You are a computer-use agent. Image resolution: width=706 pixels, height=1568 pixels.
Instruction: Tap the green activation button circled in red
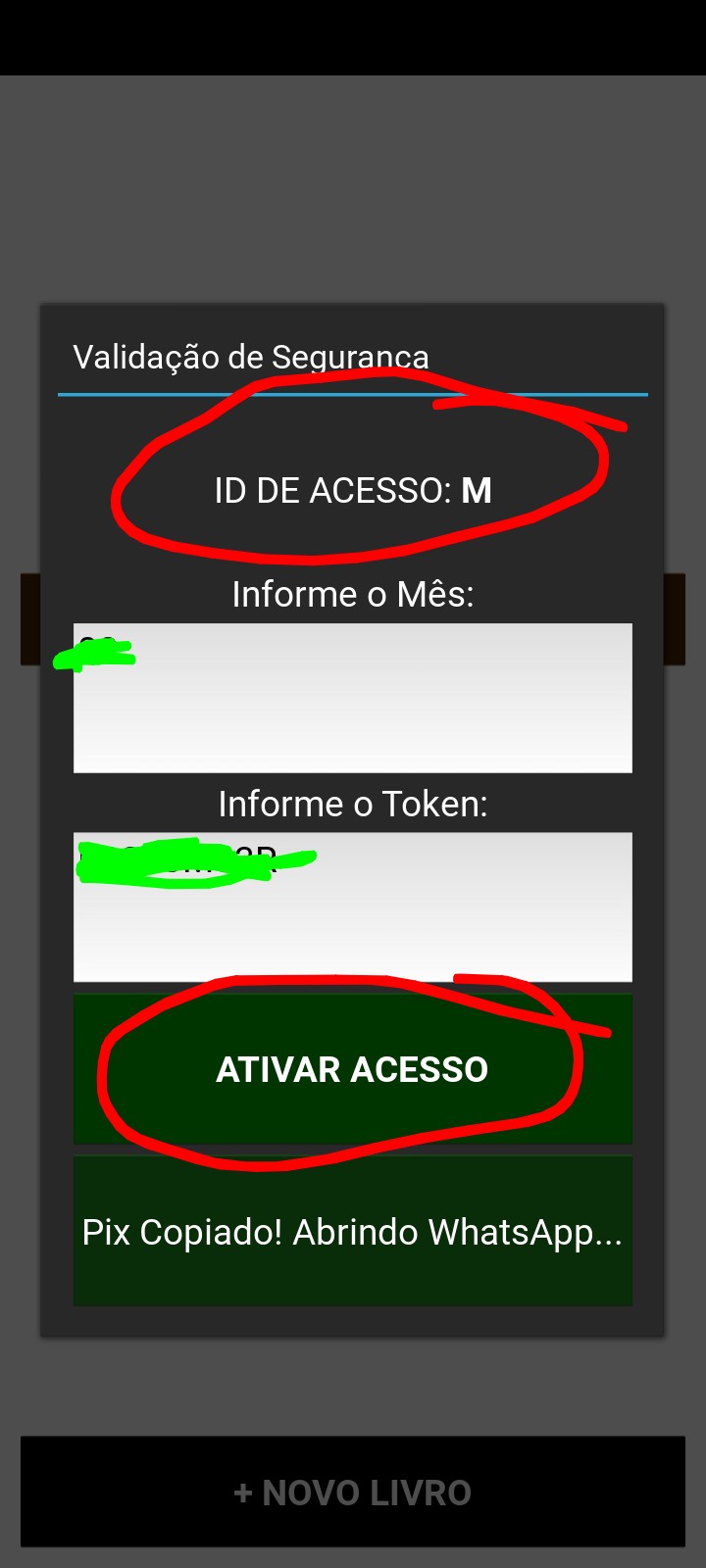coord(351,1068)
